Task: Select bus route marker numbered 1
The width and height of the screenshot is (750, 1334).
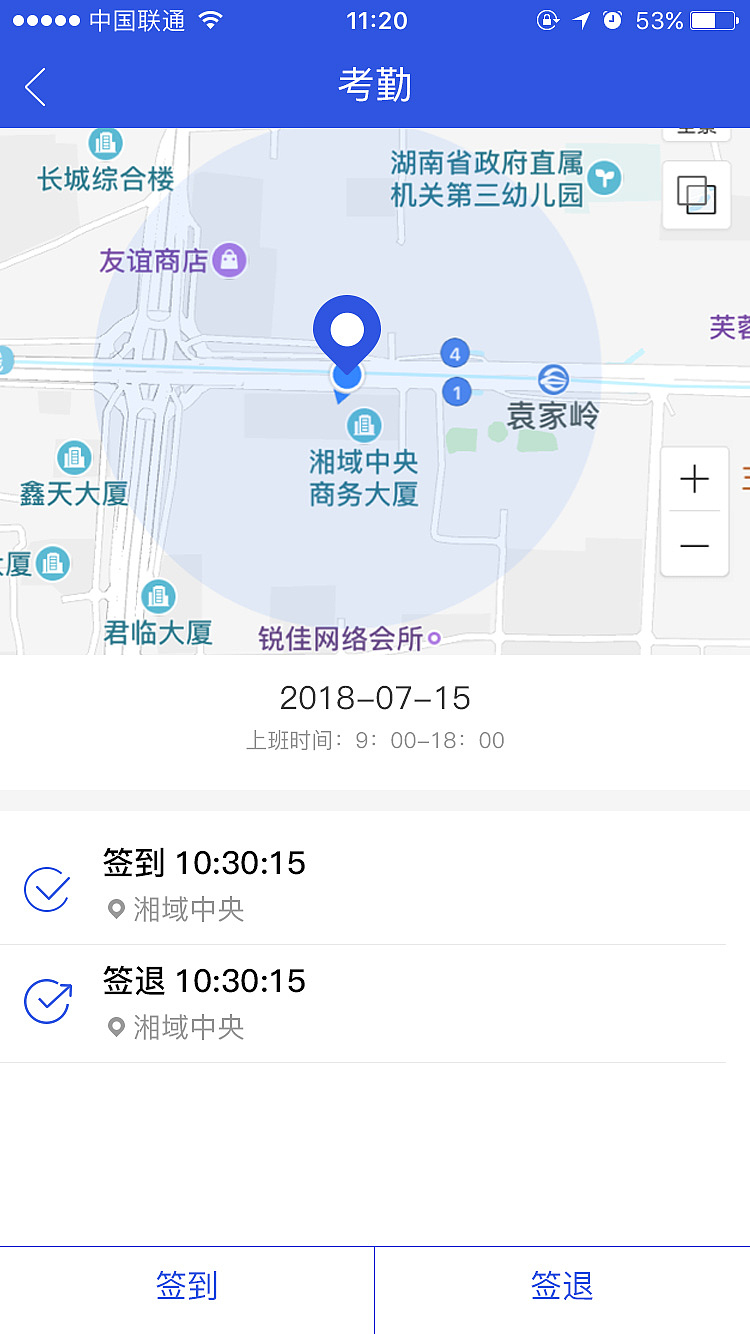Action: coord(457,391)
